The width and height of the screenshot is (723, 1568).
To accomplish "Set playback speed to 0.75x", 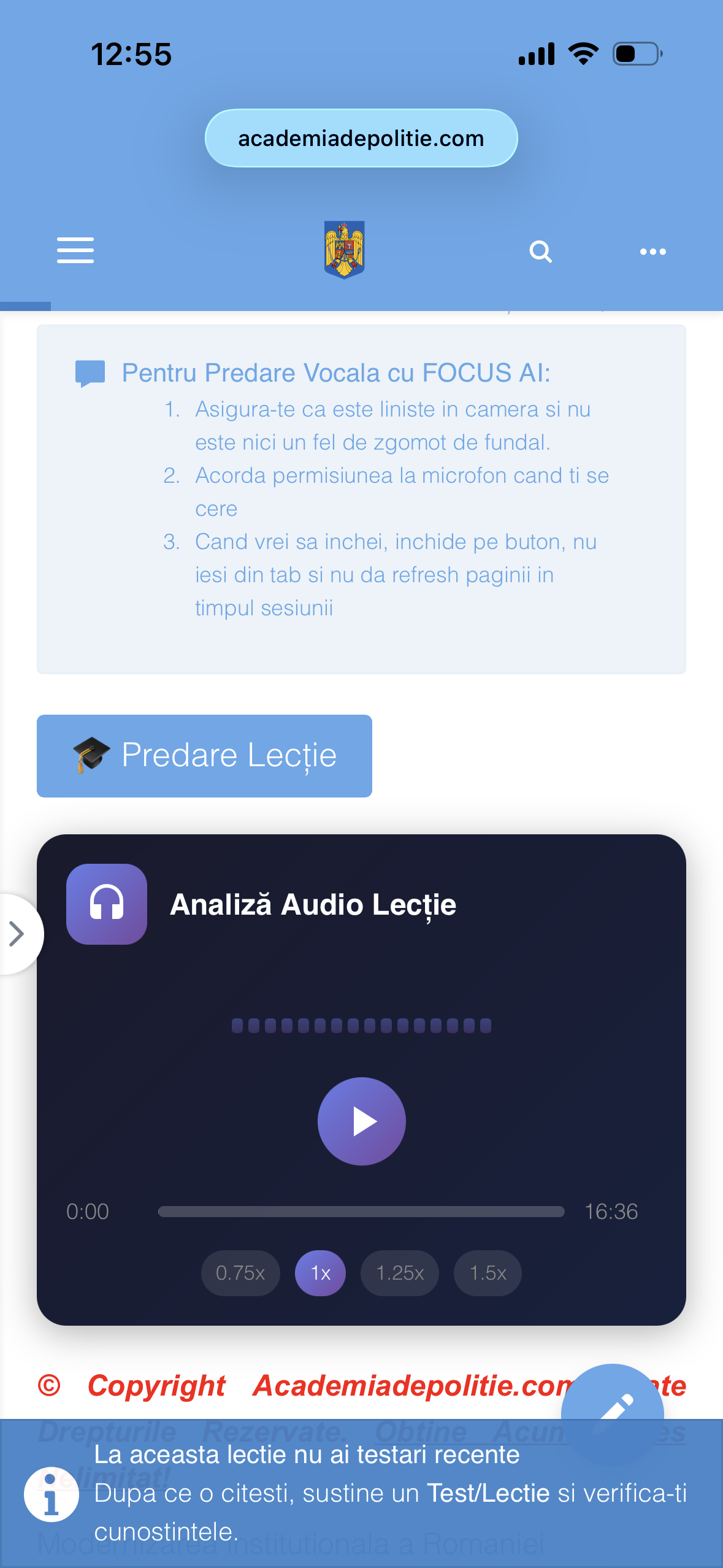I will (x=240, y=1273).
